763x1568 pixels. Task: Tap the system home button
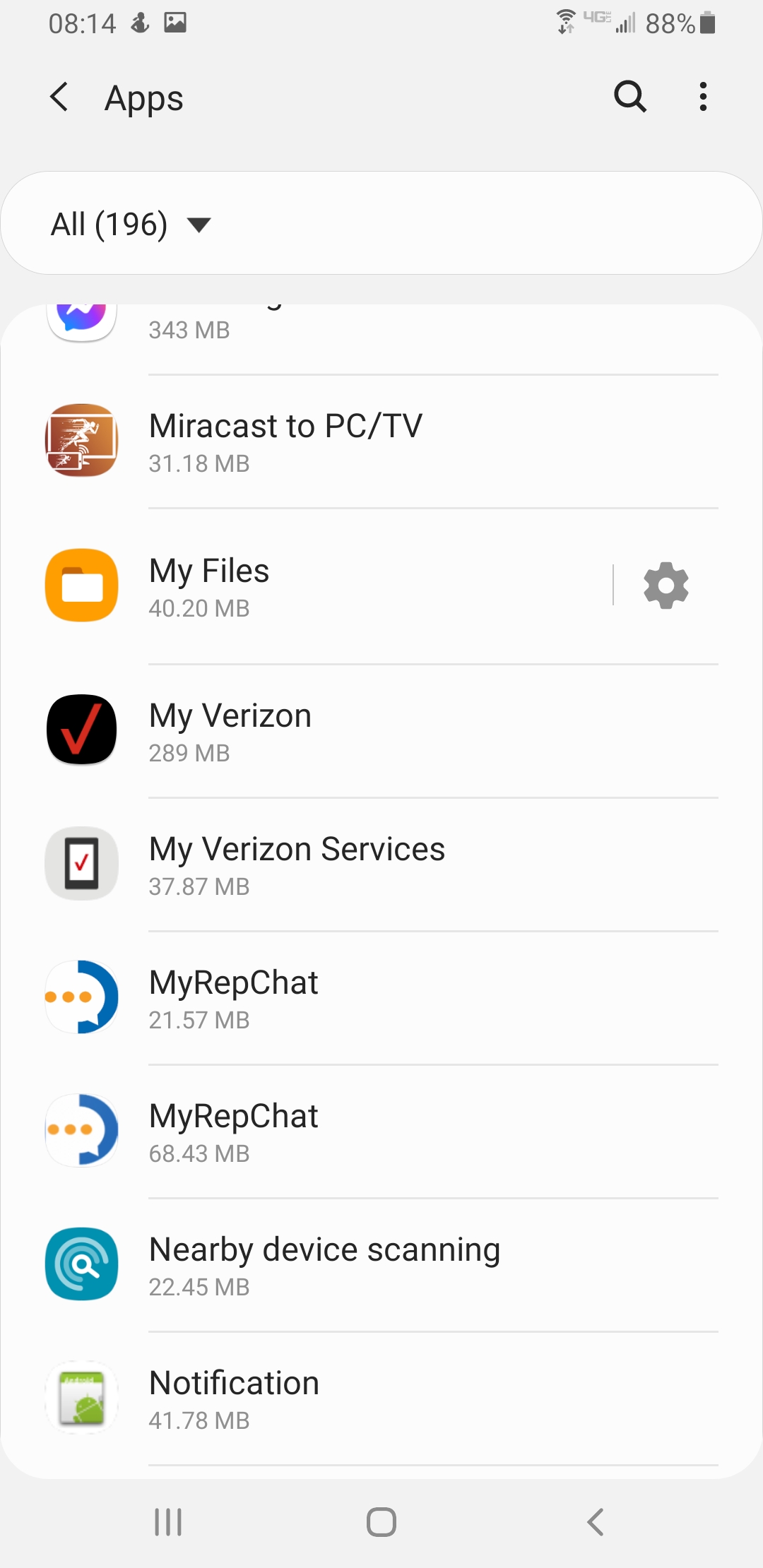[x=381, y=1522]
